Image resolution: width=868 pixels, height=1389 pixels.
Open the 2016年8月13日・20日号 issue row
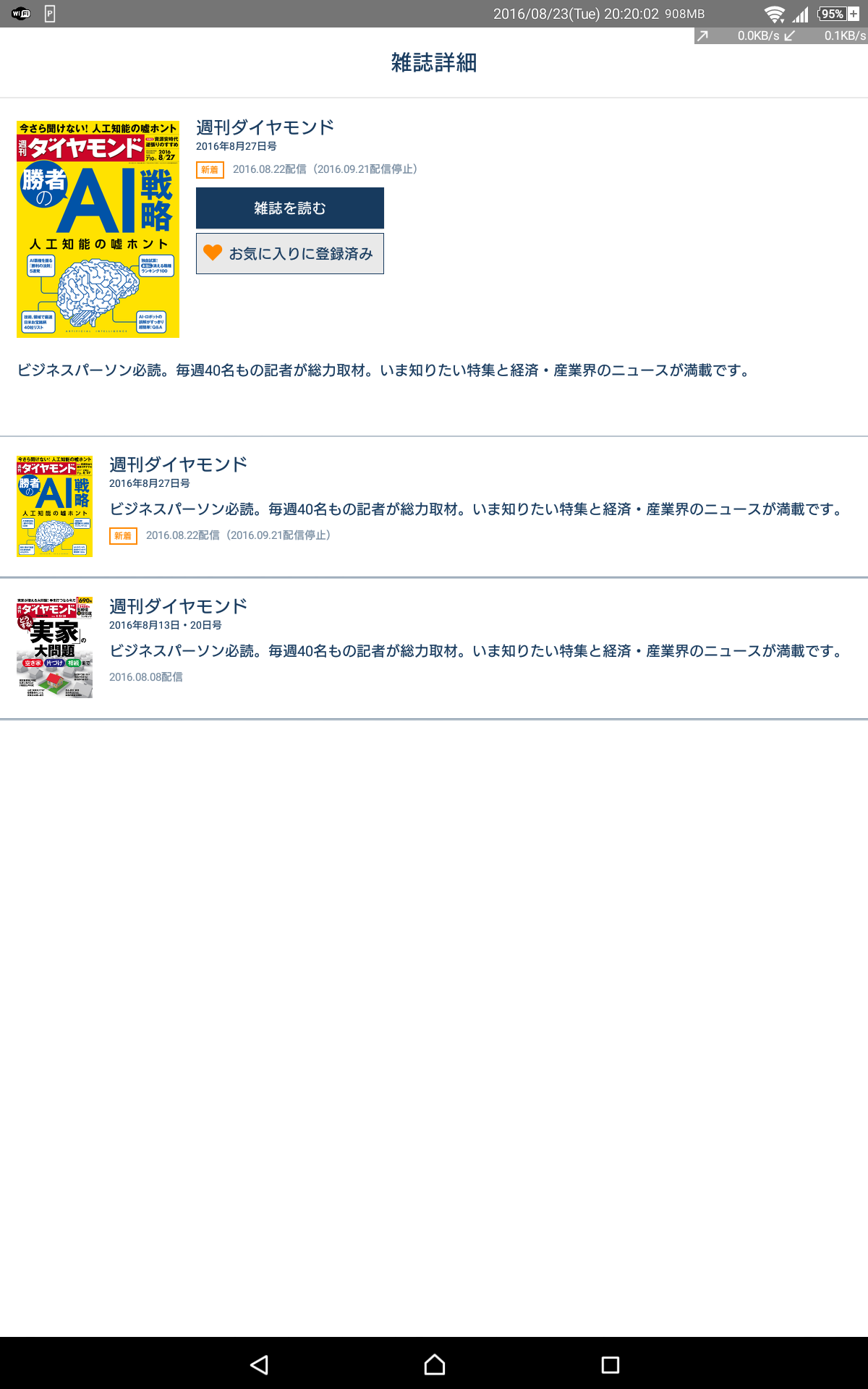434,648
